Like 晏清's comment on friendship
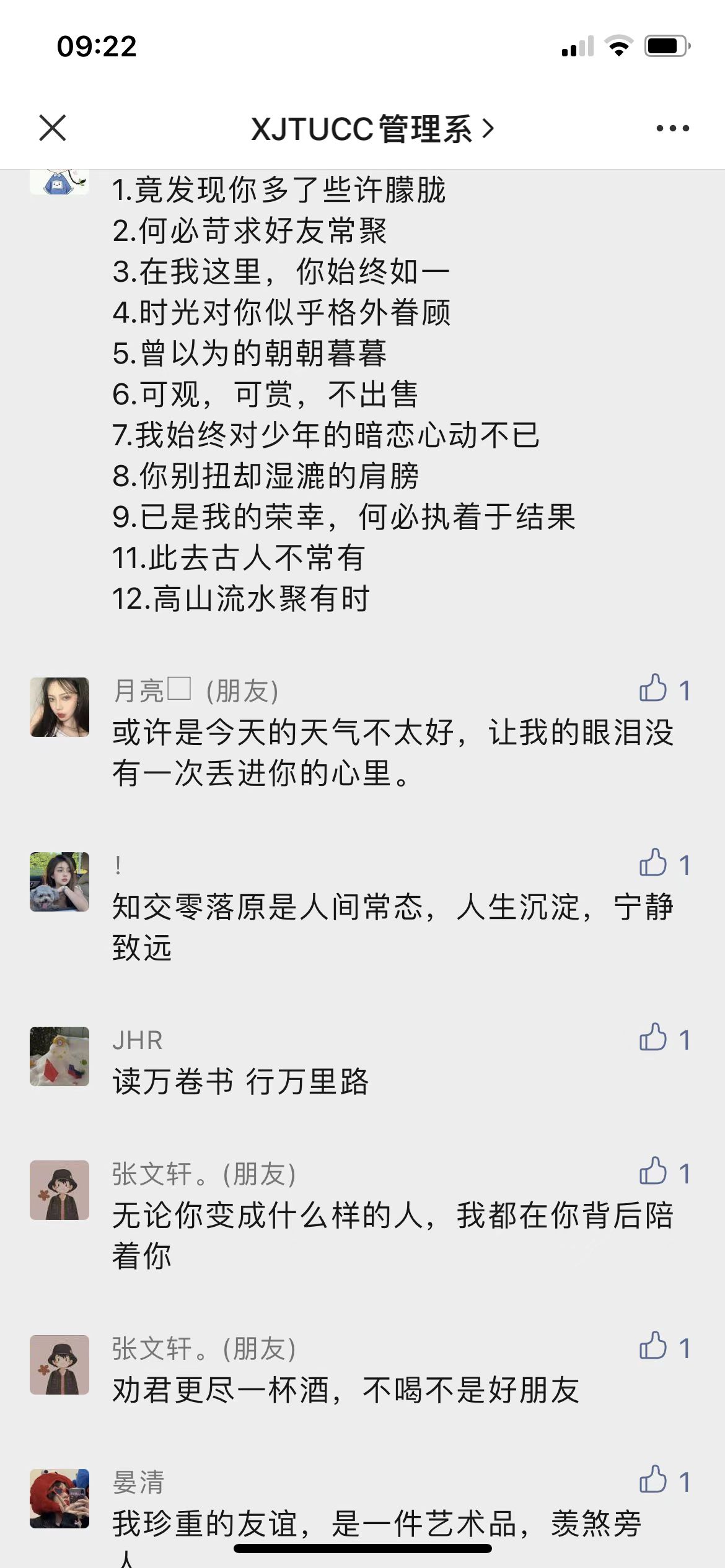Image resolution: width=725 pixels, height=1568 pixels. coord(654,1480)
